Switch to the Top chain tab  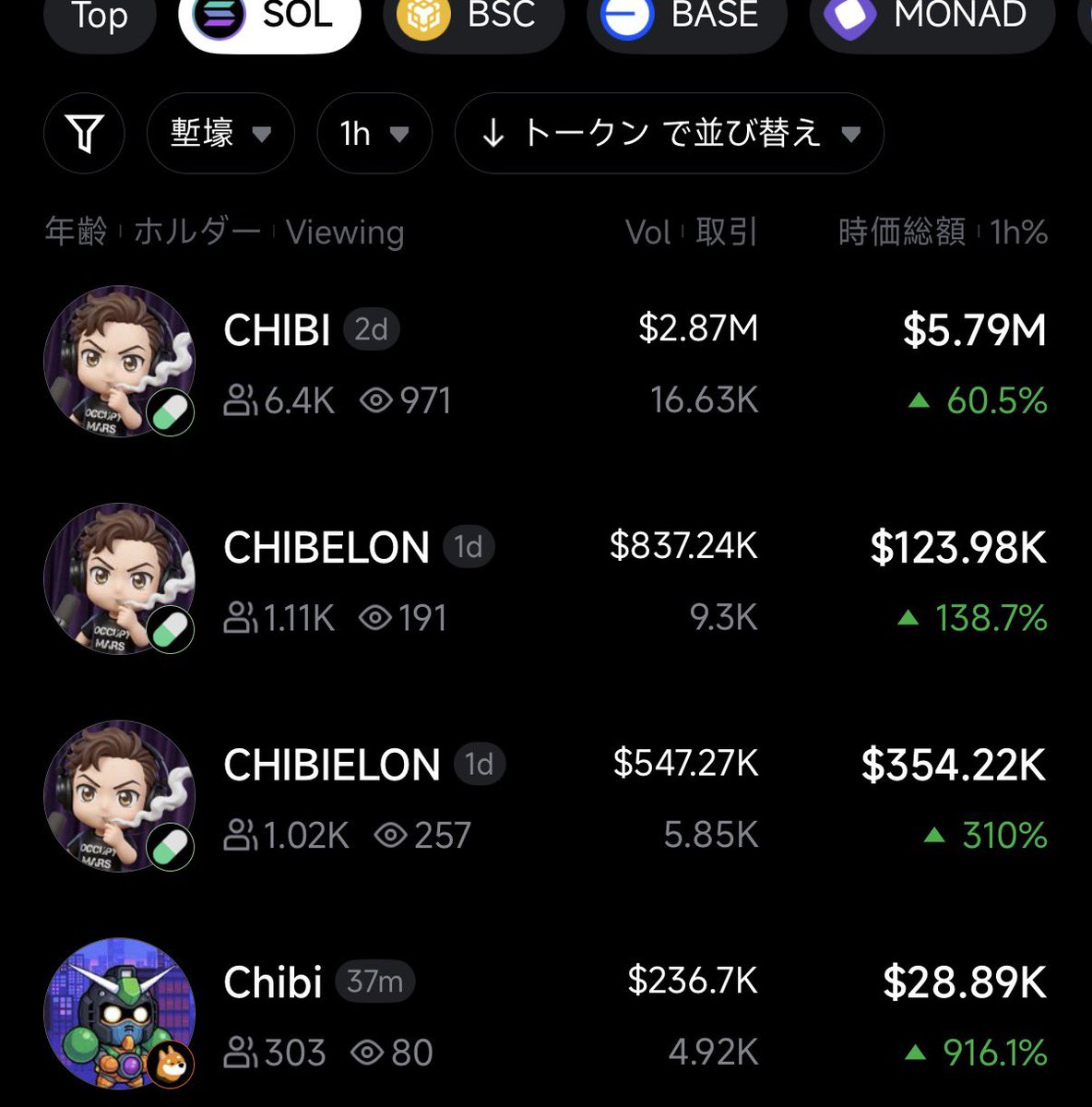[x=100, y=17]
